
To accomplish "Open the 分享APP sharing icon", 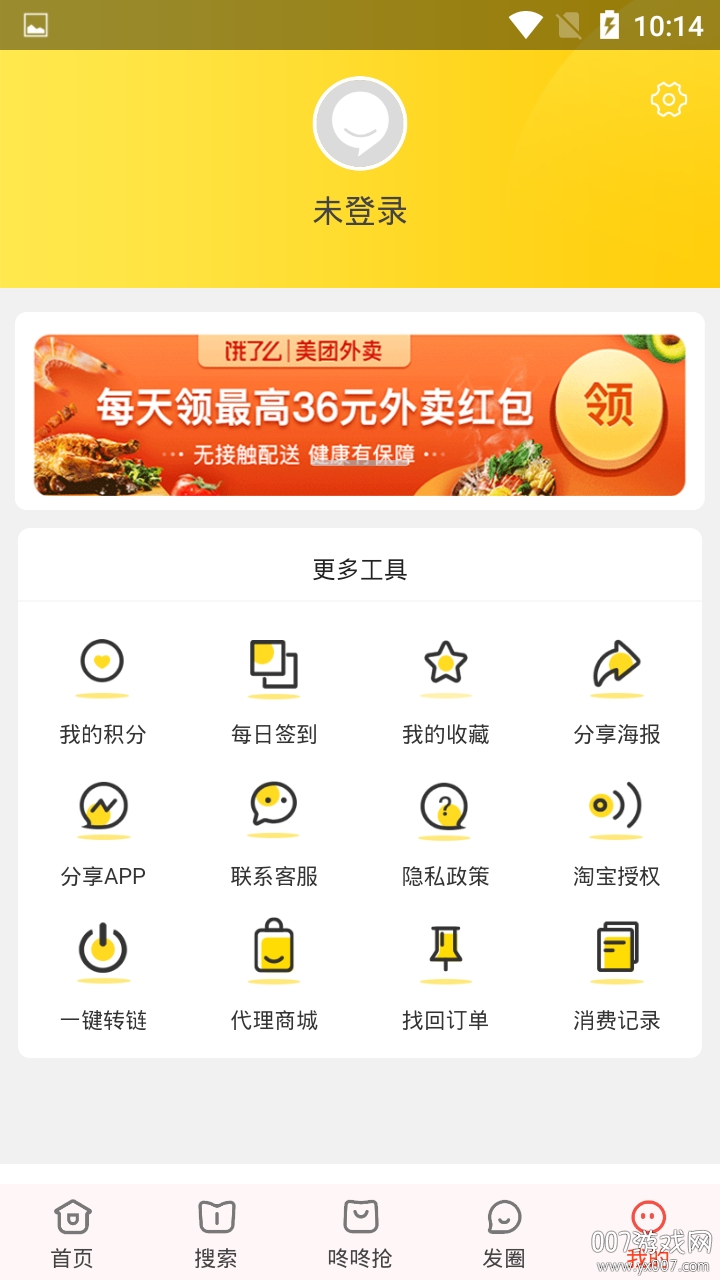I will point(102,828).
